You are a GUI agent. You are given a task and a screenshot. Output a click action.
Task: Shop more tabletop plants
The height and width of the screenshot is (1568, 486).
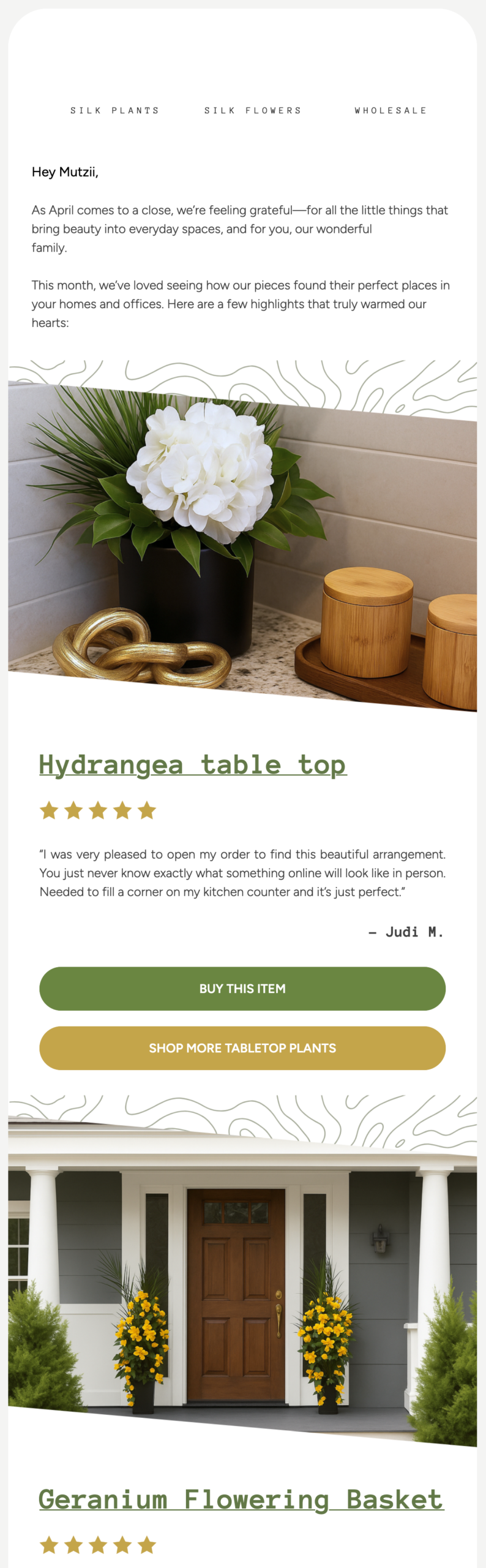pos(242,1048)
